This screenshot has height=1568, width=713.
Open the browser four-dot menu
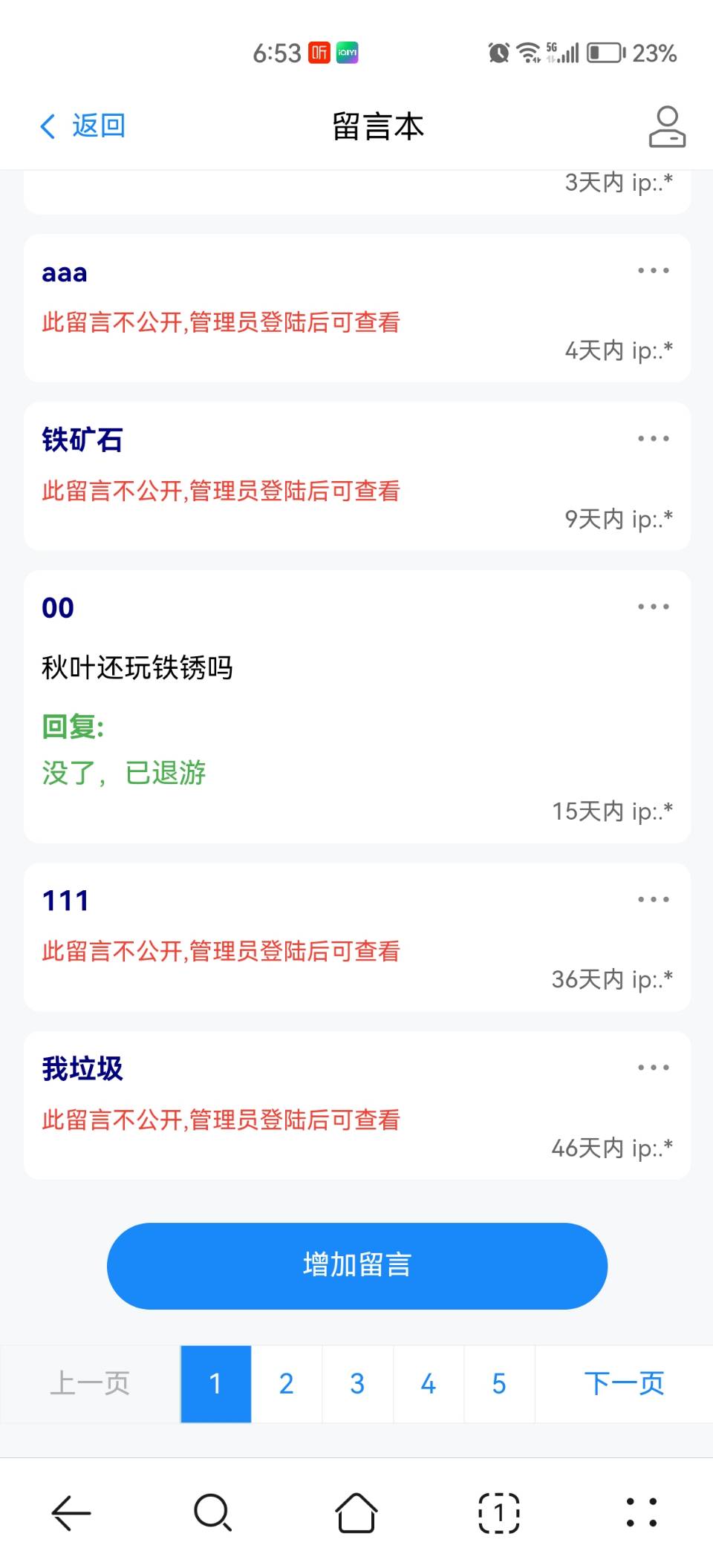click(642, 1513)
